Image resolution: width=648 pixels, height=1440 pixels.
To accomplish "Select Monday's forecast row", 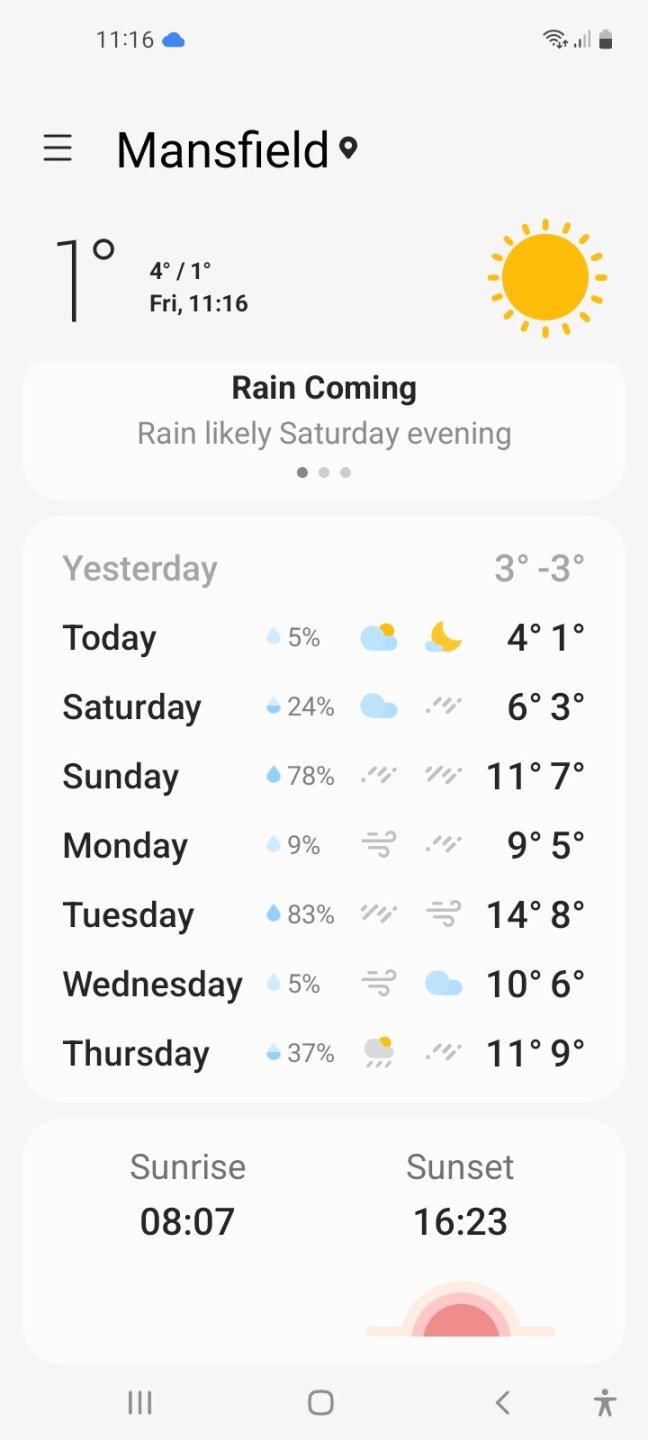I will [x=323, y=846].
